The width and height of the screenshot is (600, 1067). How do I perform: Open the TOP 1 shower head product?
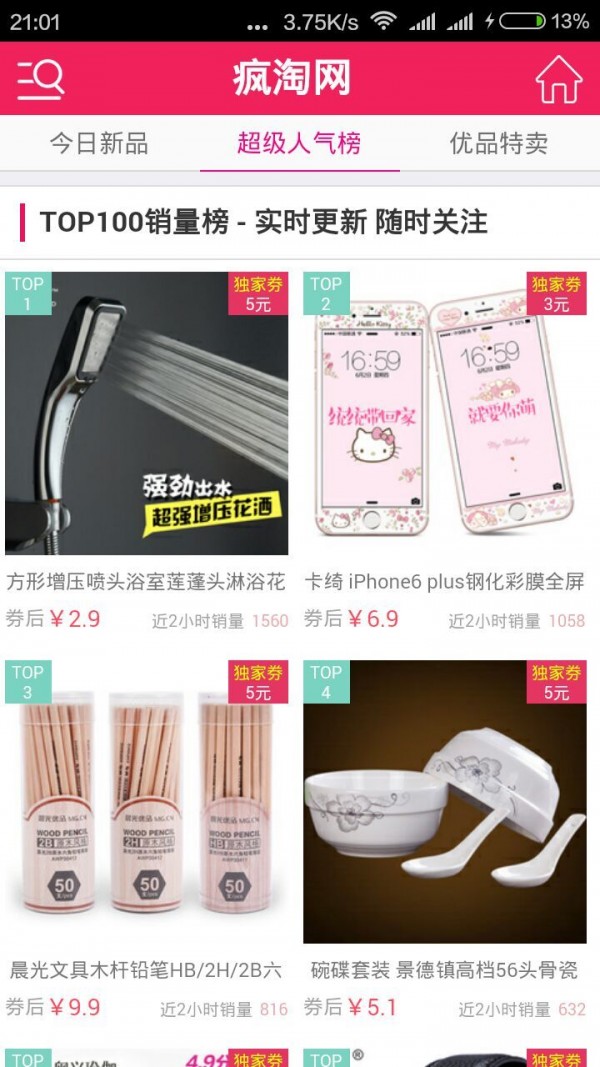(x=147, y=414)
